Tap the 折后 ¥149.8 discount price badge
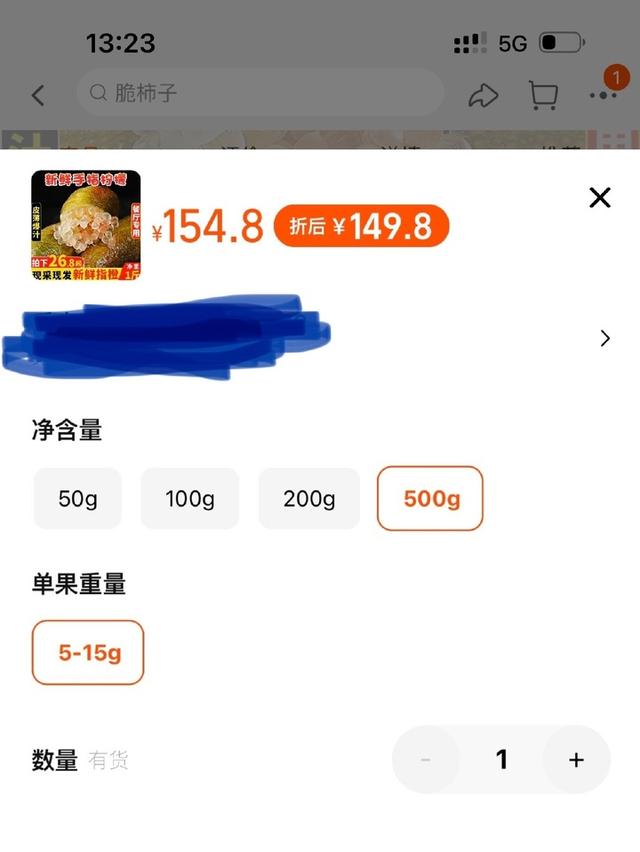 361,226
